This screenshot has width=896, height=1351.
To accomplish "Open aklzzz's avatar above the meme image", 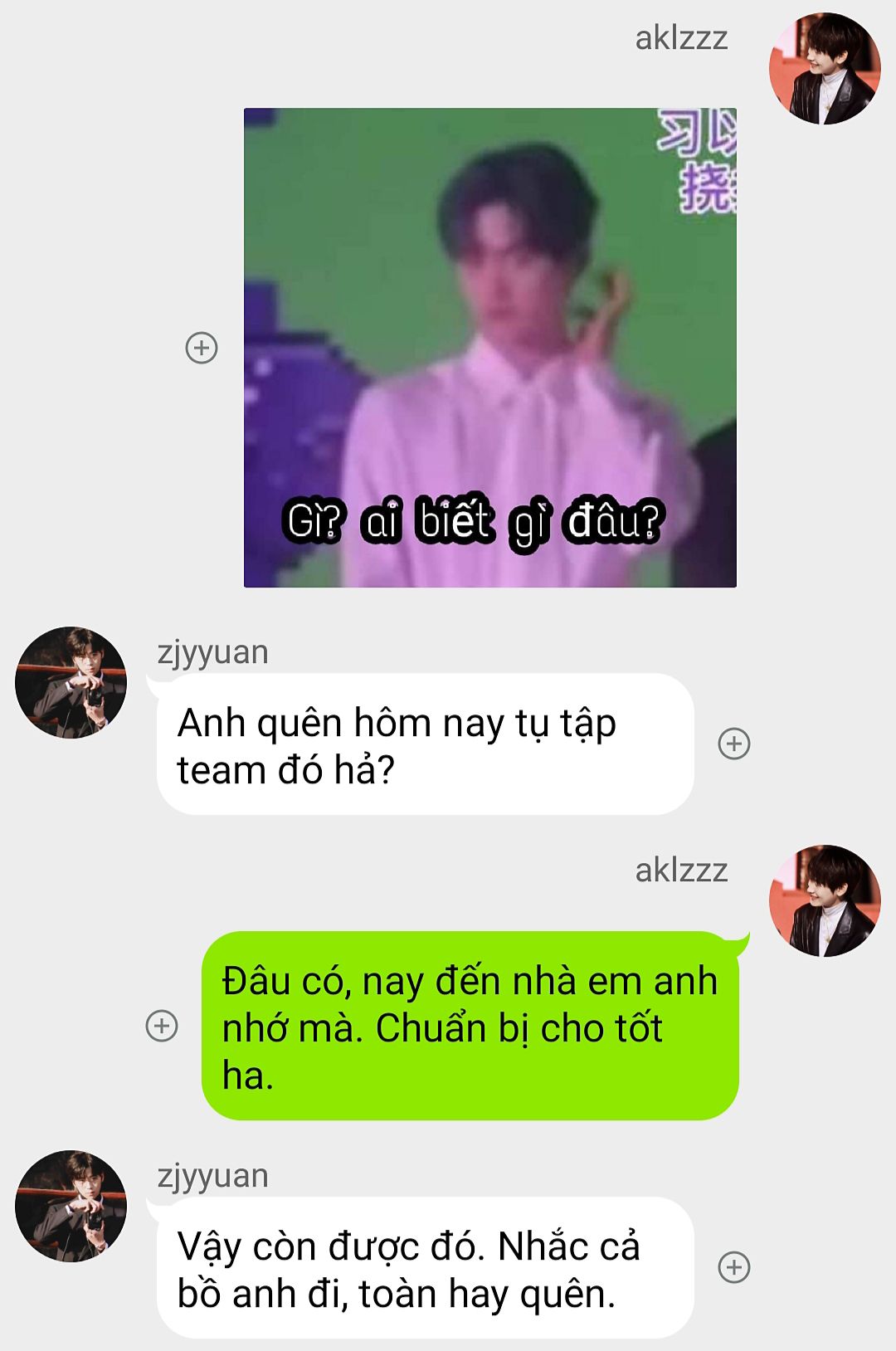I will tap(825, 69).
